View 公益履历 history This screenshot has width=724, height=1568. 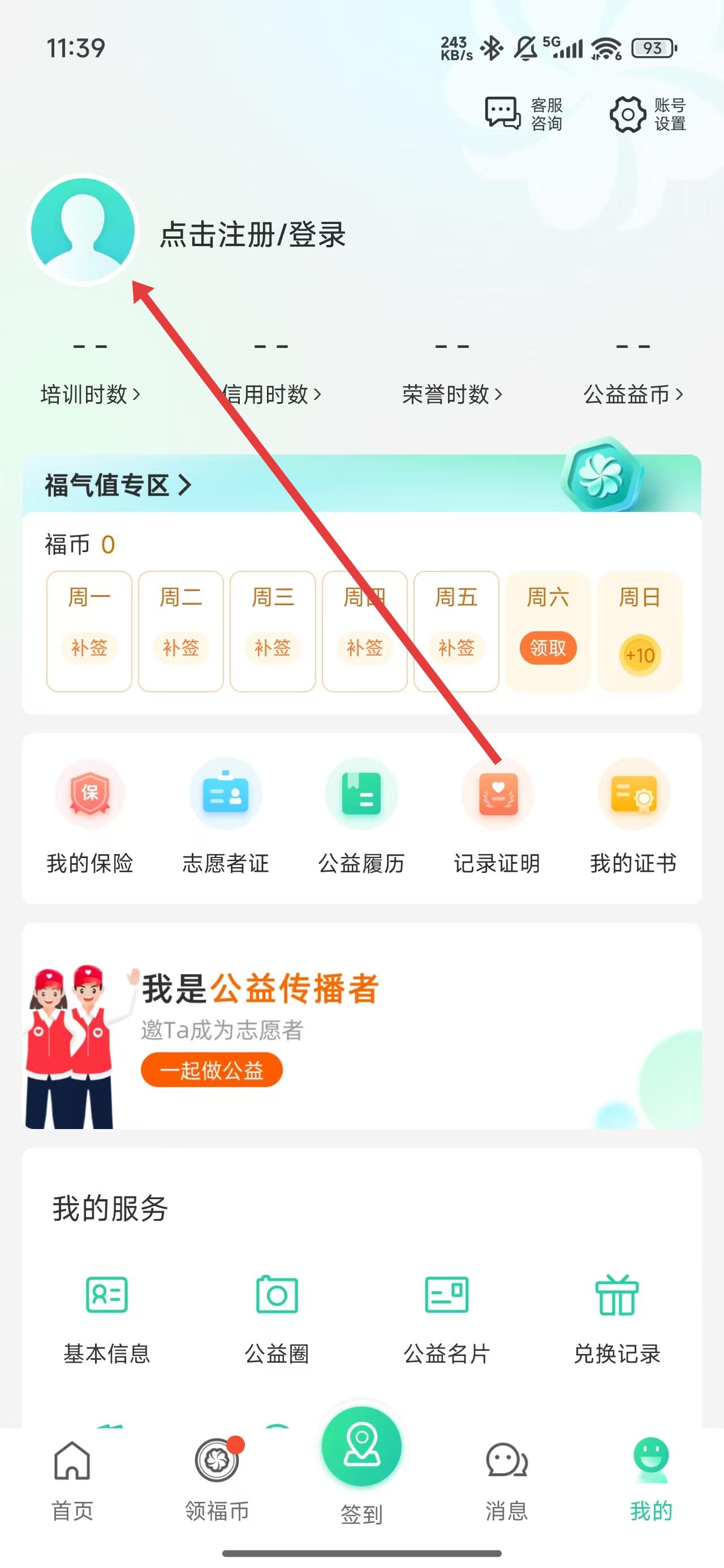click(x=361, y=816)
